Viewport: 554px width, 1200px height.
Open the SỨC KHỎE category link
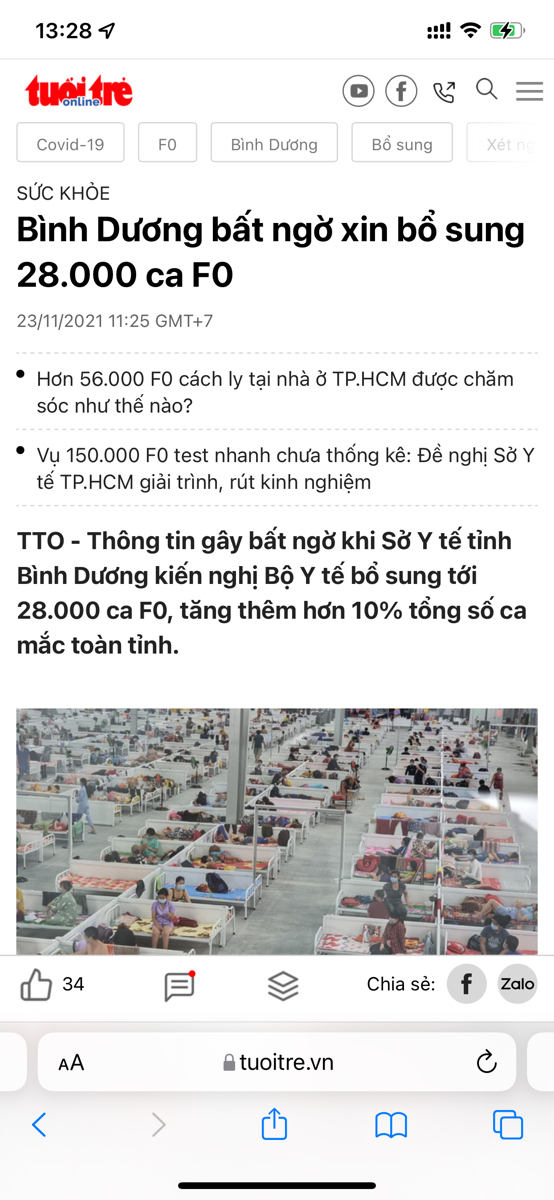64,193
